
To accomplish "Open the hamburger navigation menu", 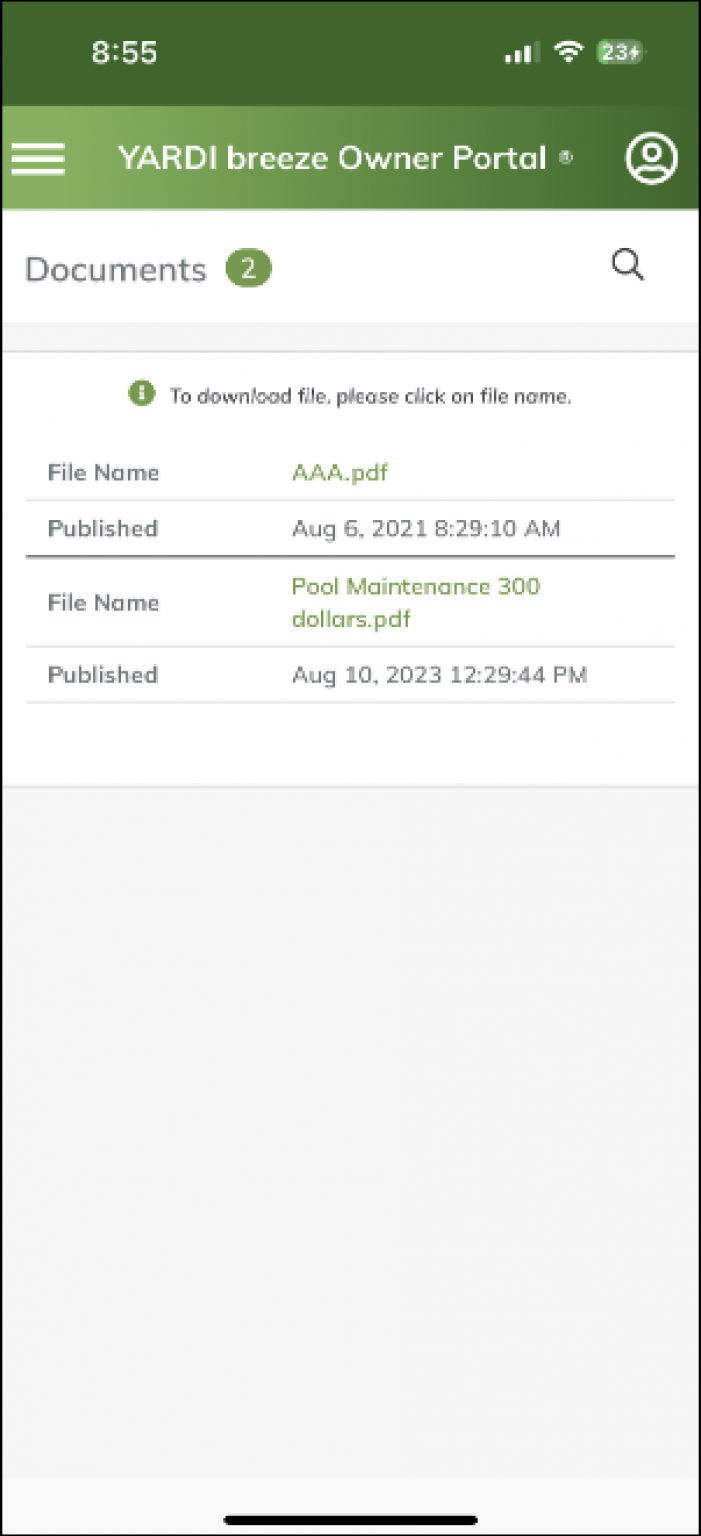I will [x=38, y=158].
